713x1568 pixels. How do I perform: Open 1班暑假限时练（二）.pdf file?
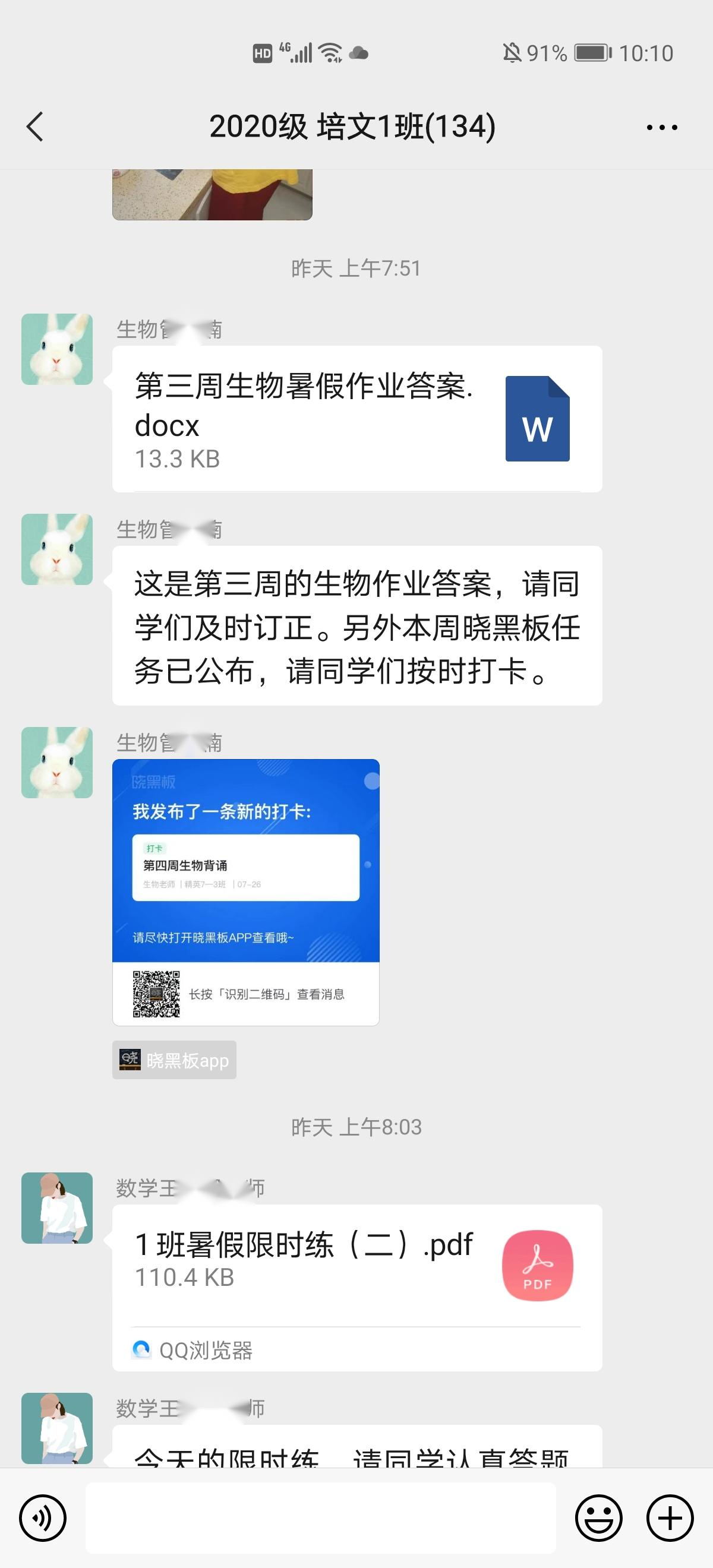point(357,1266)
